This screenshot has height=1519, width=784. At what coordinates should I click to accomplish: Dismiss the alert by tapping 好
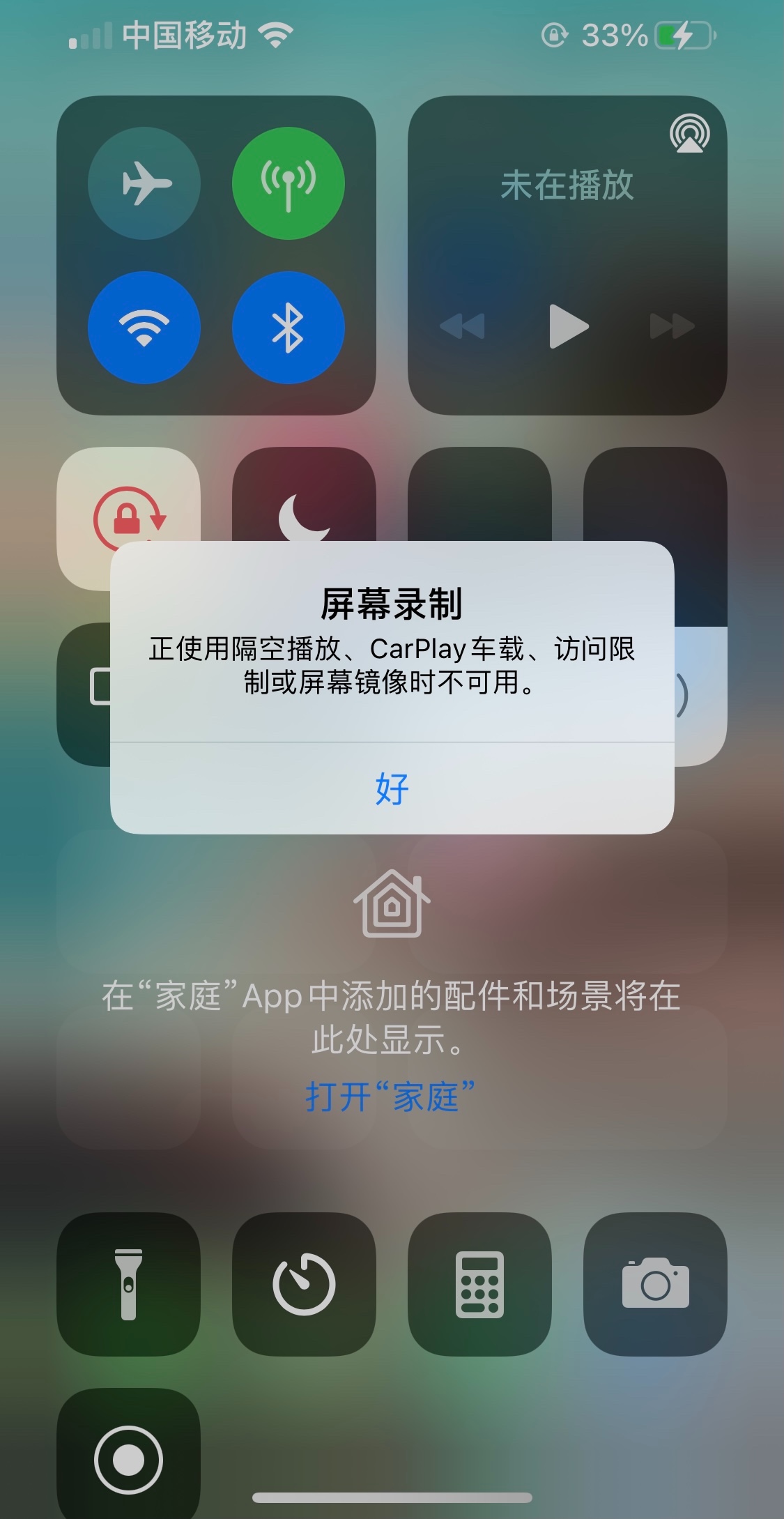[x=392, y=788]
